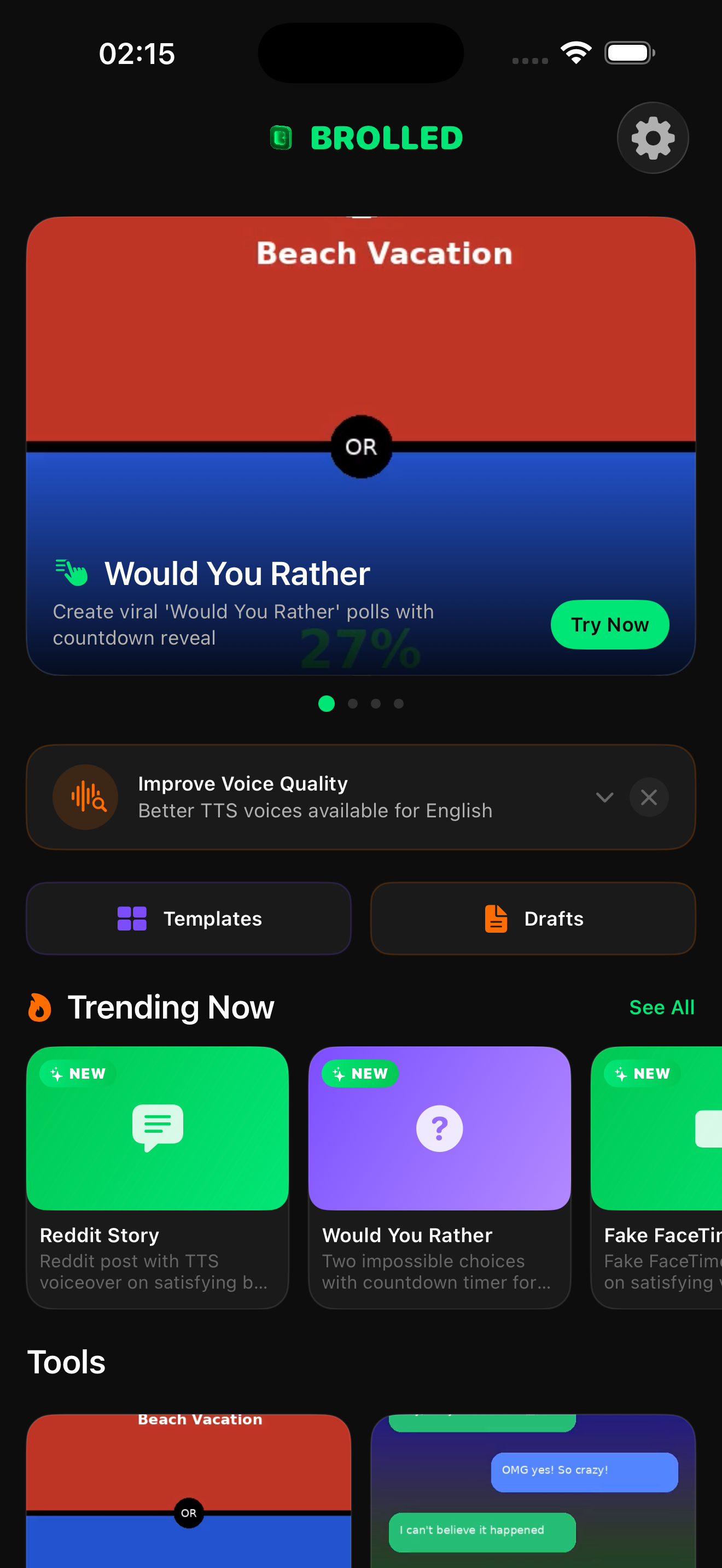This screenshot has width=722, height=1568.
Task: Tap the Brolled logo icon
Action: [x=281, y=138]
